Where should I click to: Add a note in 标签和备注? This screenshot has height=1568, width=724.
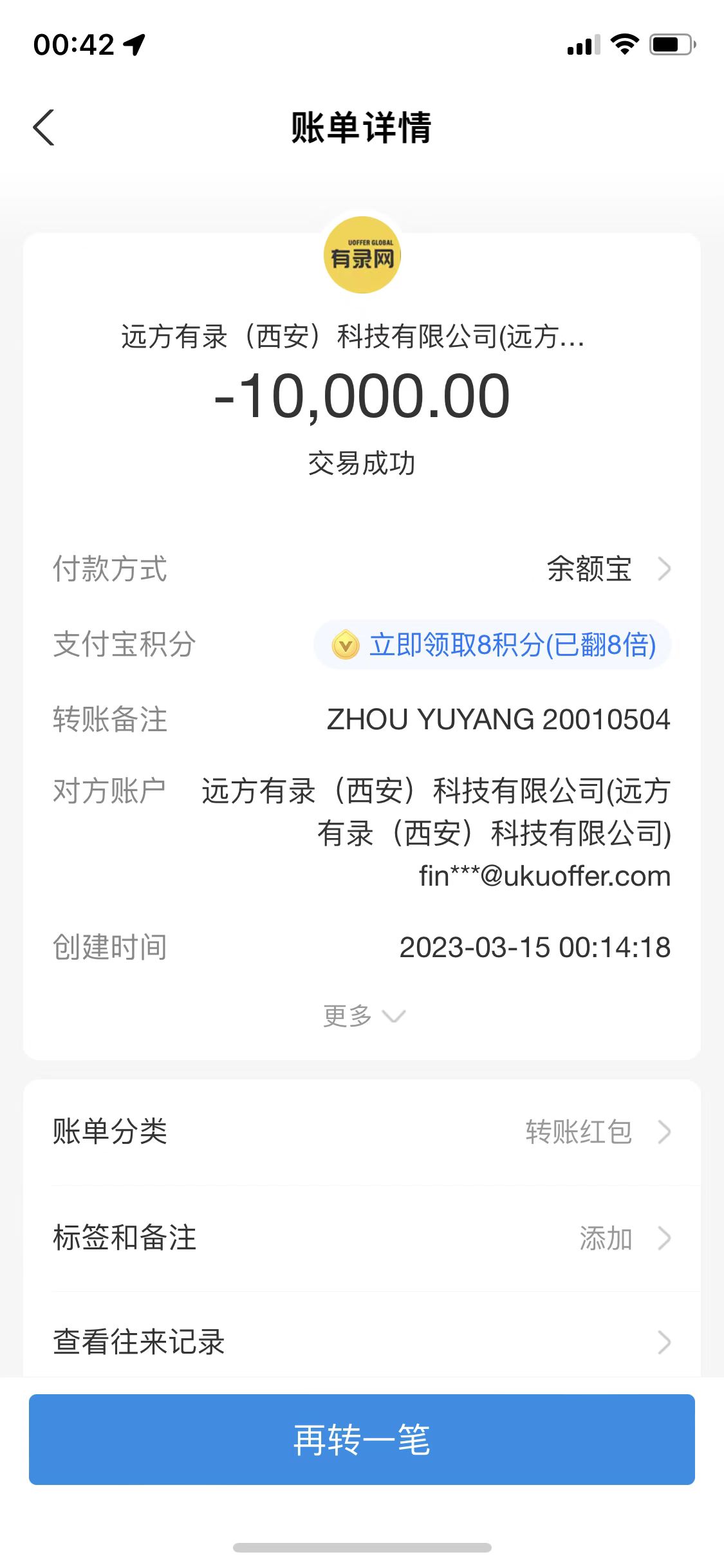coord(362,1237)
